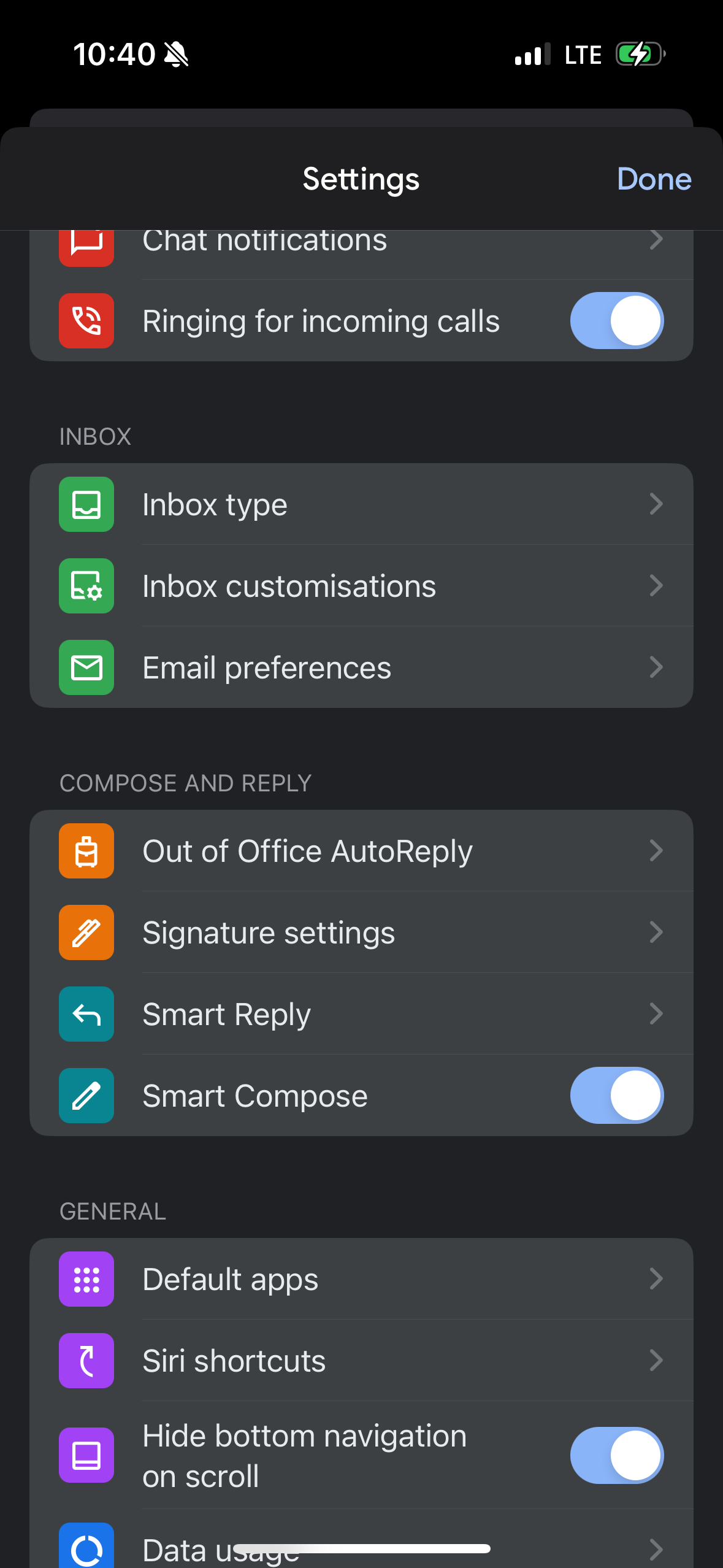
Task: Open Inbox customisations
Action: tap(361, 586)
